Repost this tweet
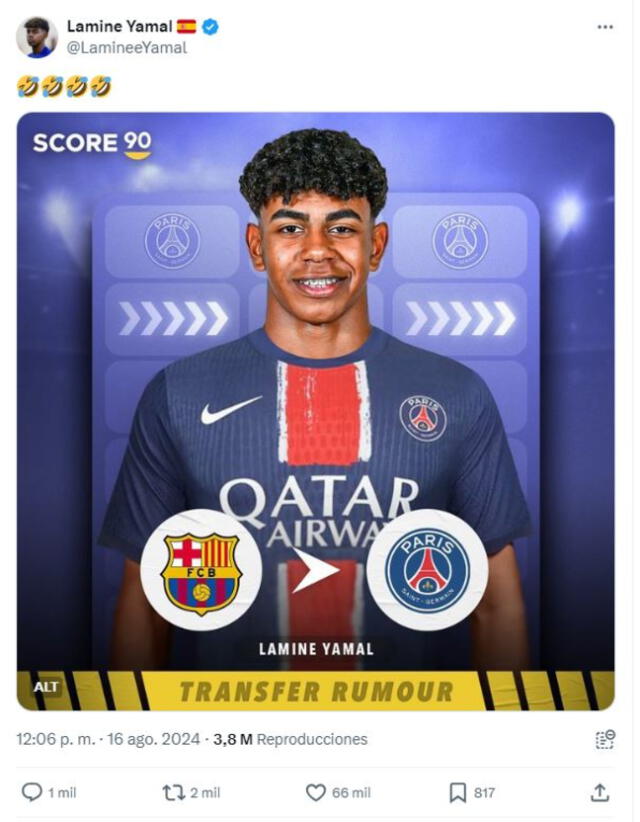 tap(174, 792)
